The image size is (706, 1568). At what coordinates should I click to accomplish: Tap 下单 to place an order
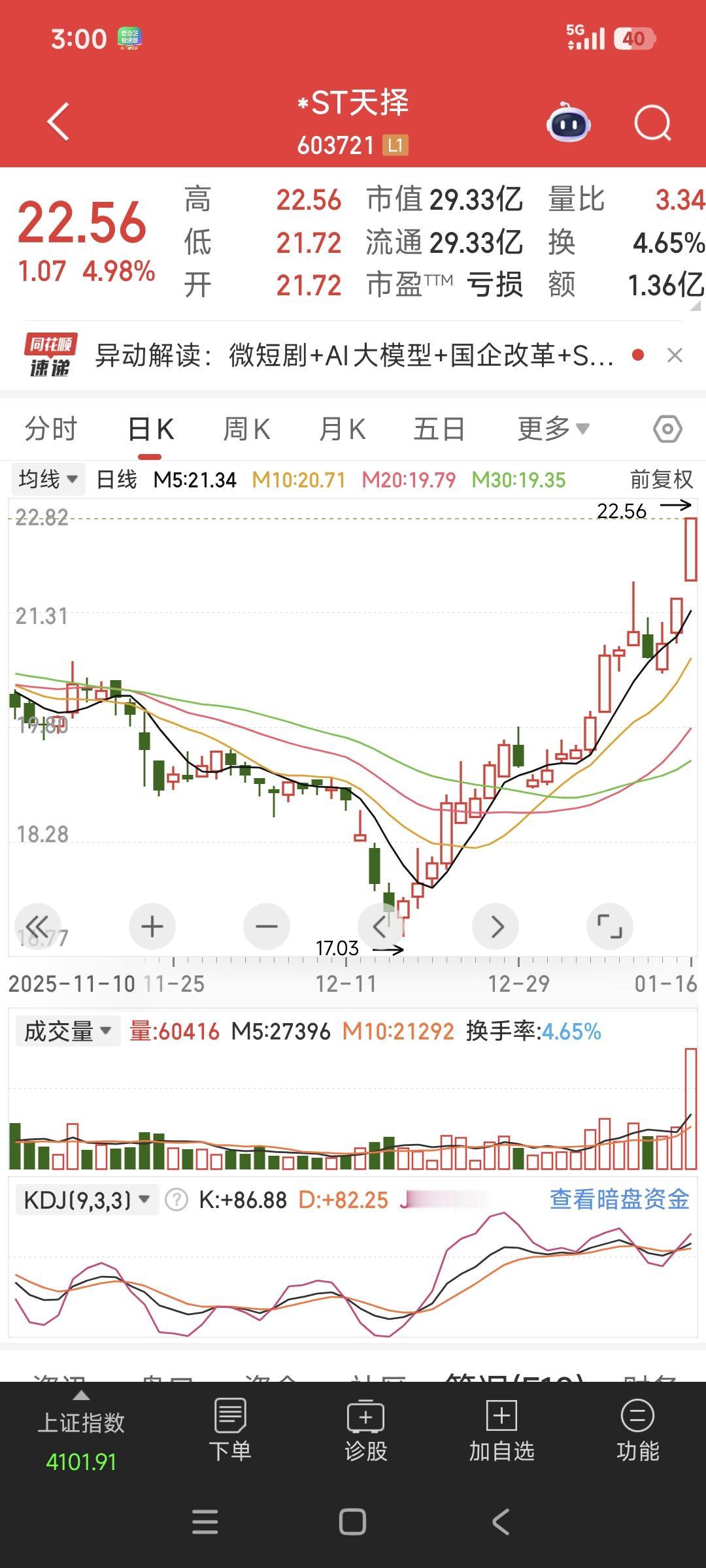point(230,1431)
